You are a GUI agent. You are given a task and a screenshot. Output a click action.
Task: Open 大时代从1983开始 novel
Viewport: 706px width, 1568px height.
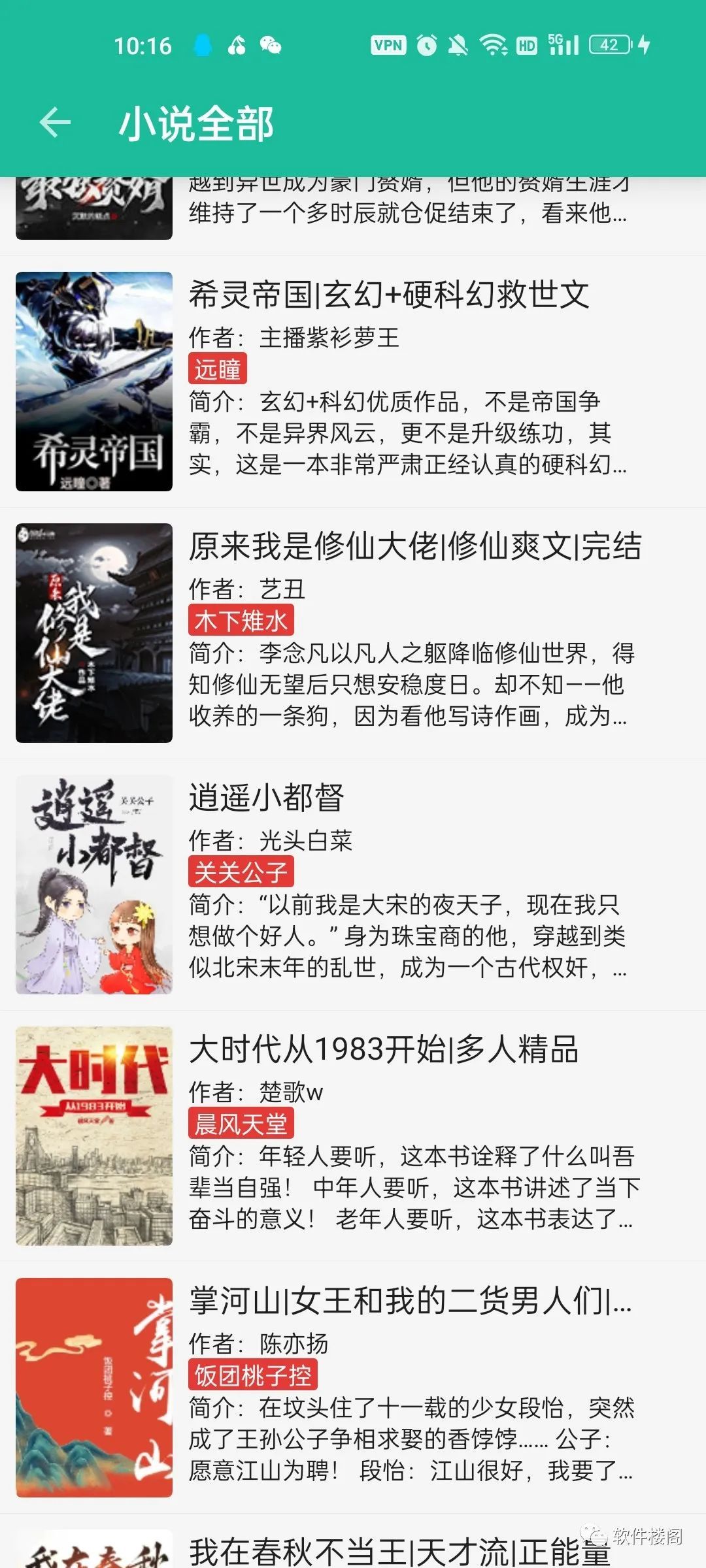coord(383,1049)
